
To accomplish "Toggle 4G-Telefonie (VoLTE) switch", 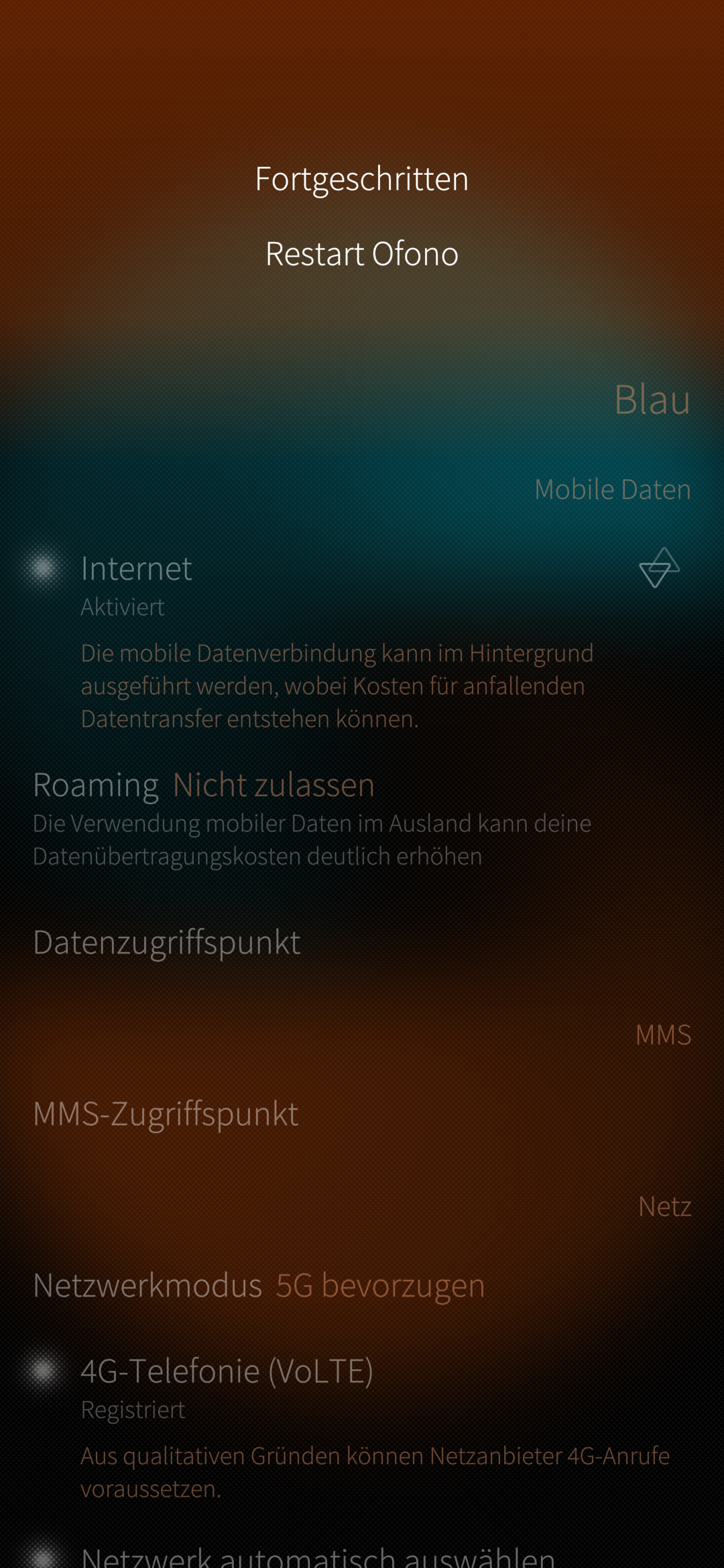I will tap(43, 1371).
